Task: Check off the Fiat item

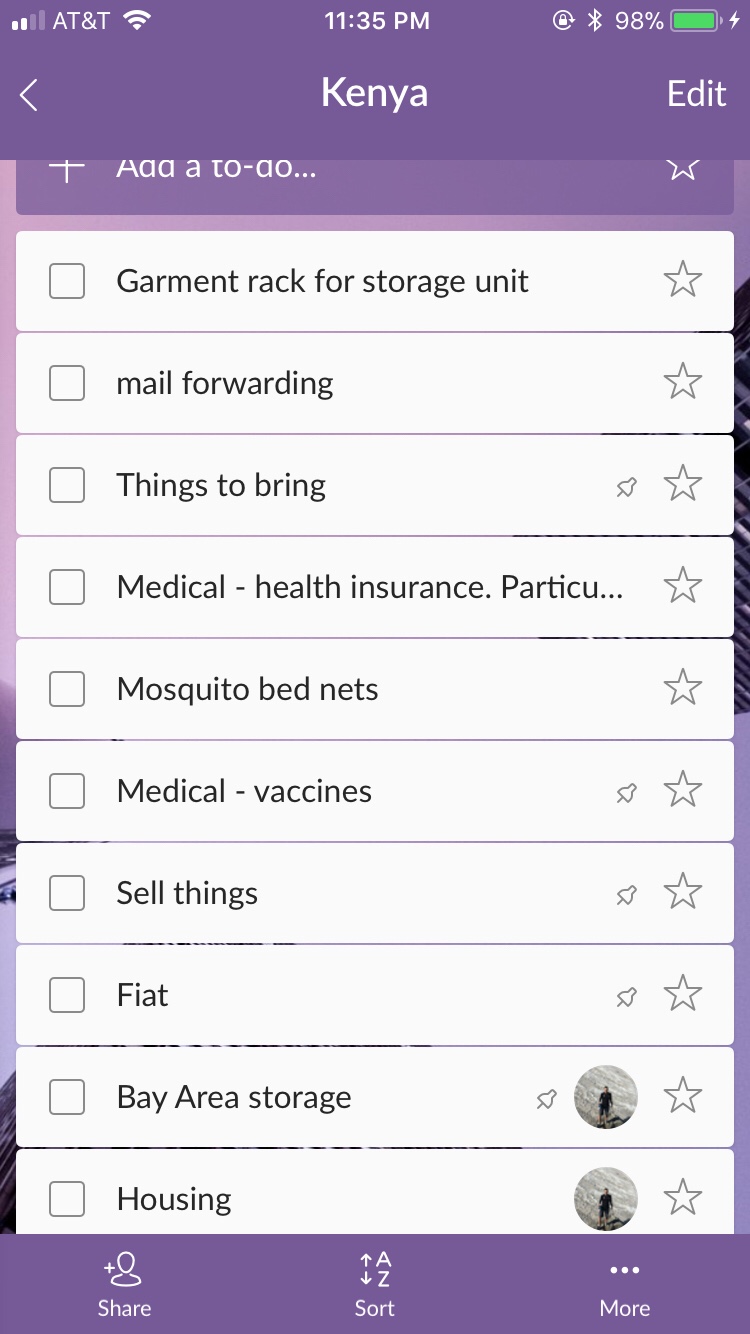Action: (x=67, y=995)
